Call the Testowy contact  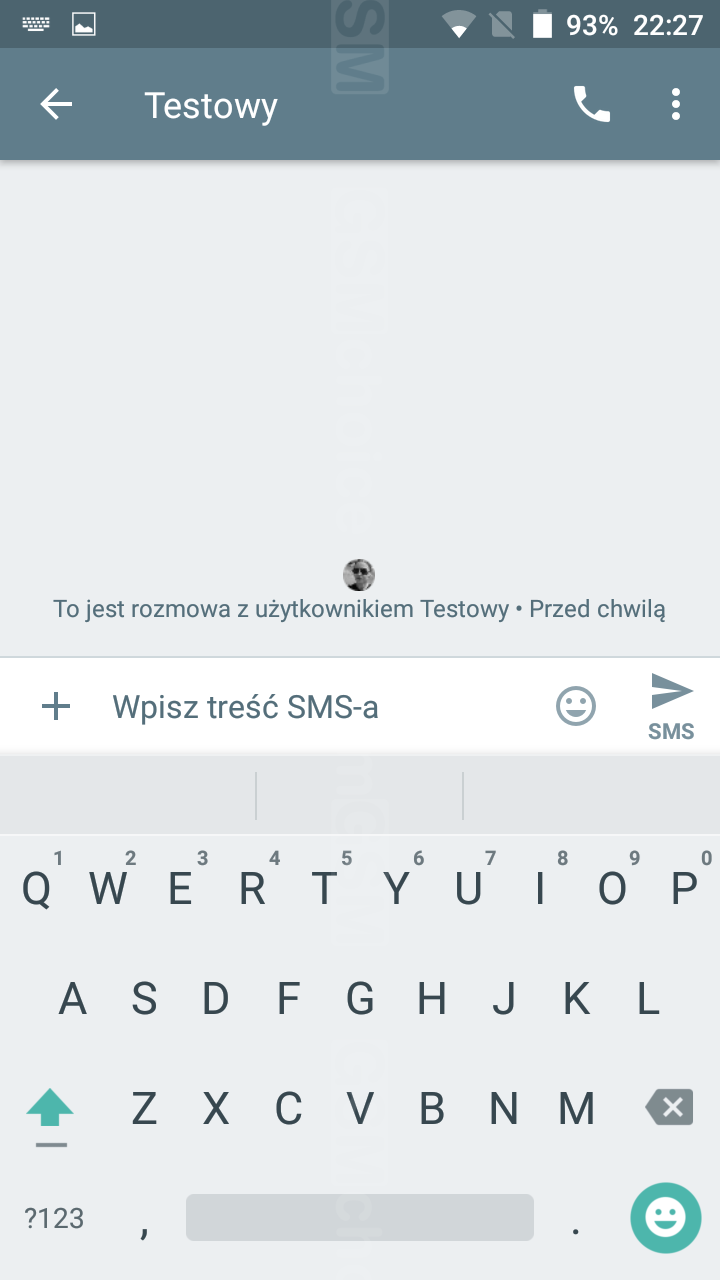(x=591, y=104)
